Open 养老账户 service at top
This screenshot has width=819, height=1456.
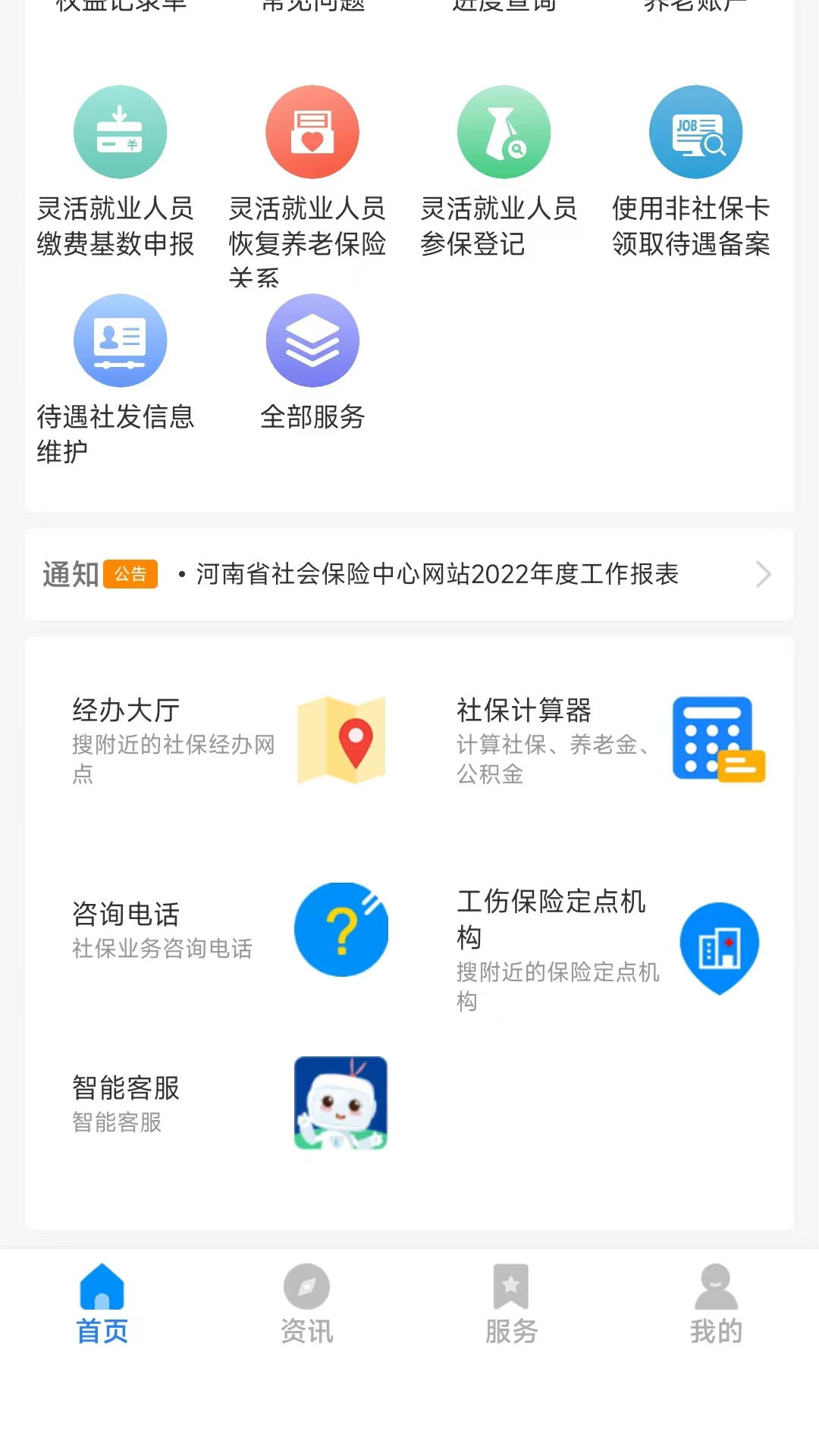click(x=695, y=6)
